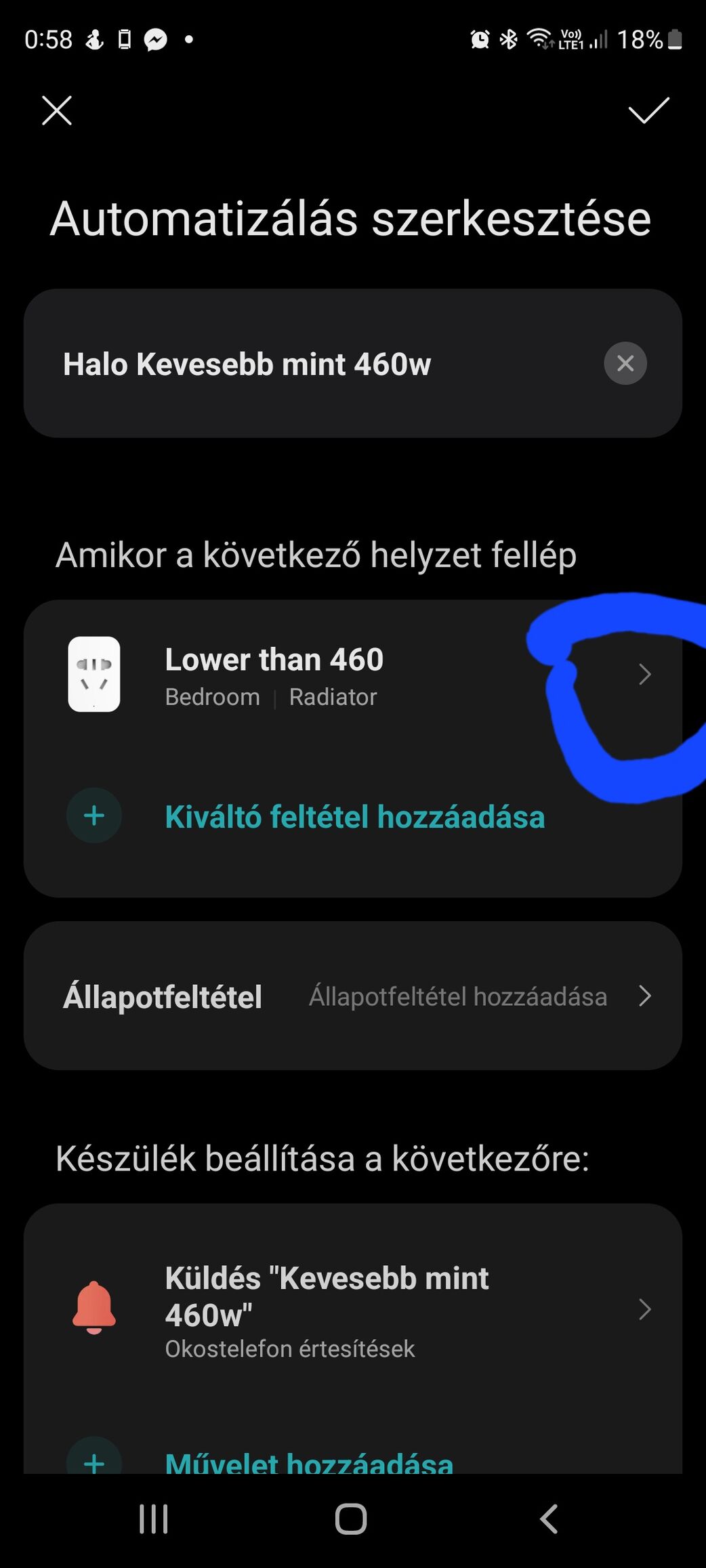Screen dimensions: 706x1568
Task: Confirm changes with the checkmark
Action: 648,110
